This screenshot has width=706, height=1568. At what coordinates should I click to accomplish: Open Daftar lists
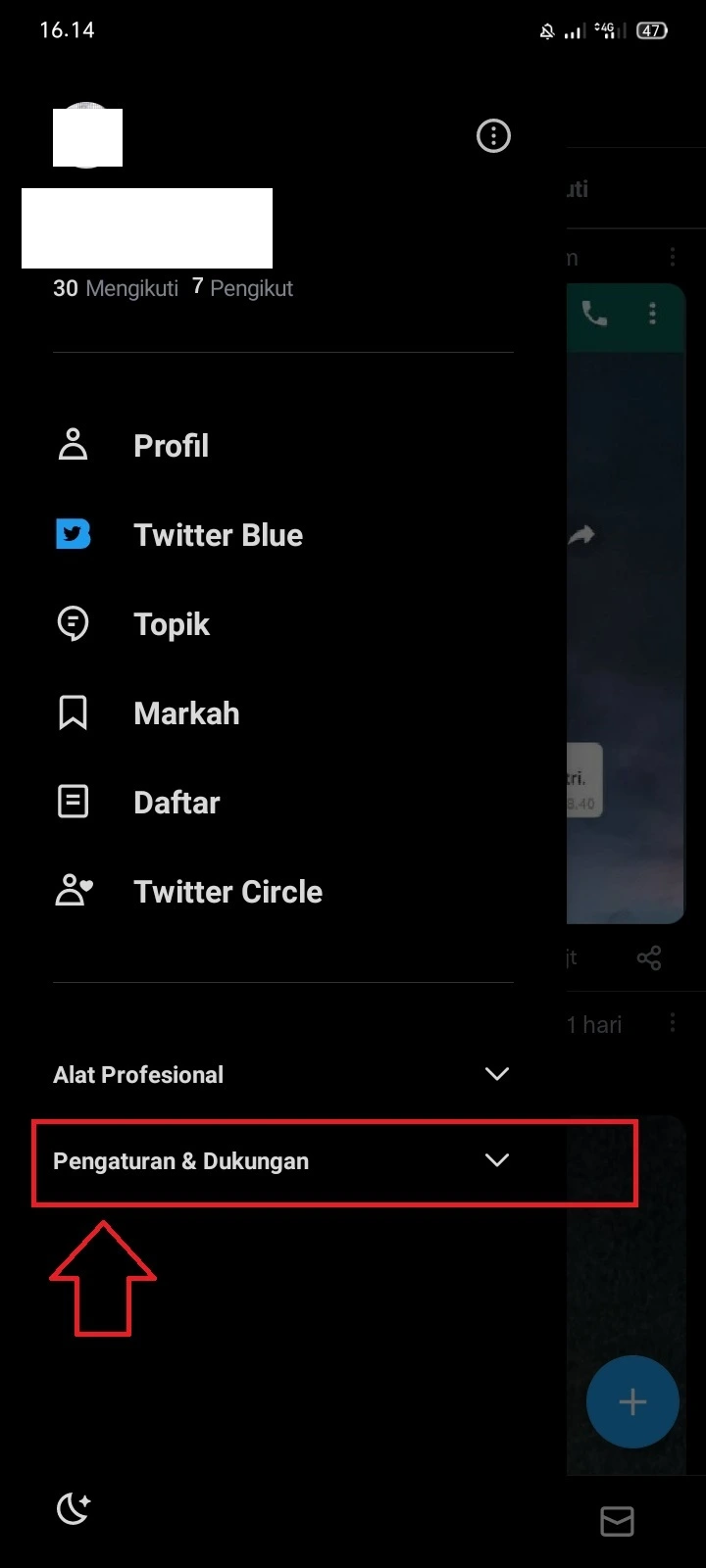(176, 803)
